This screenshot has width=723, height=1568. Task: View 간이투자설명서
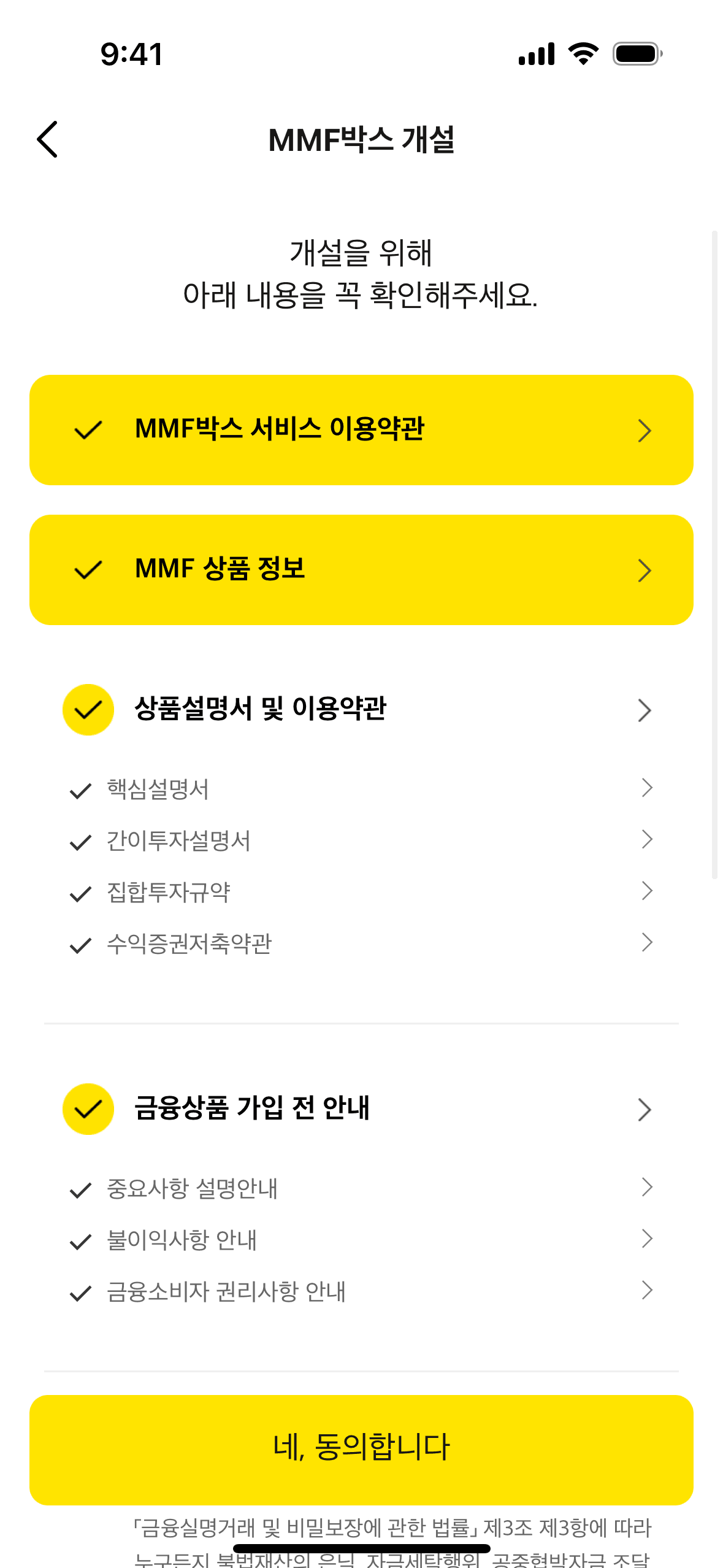coord(361,840)
